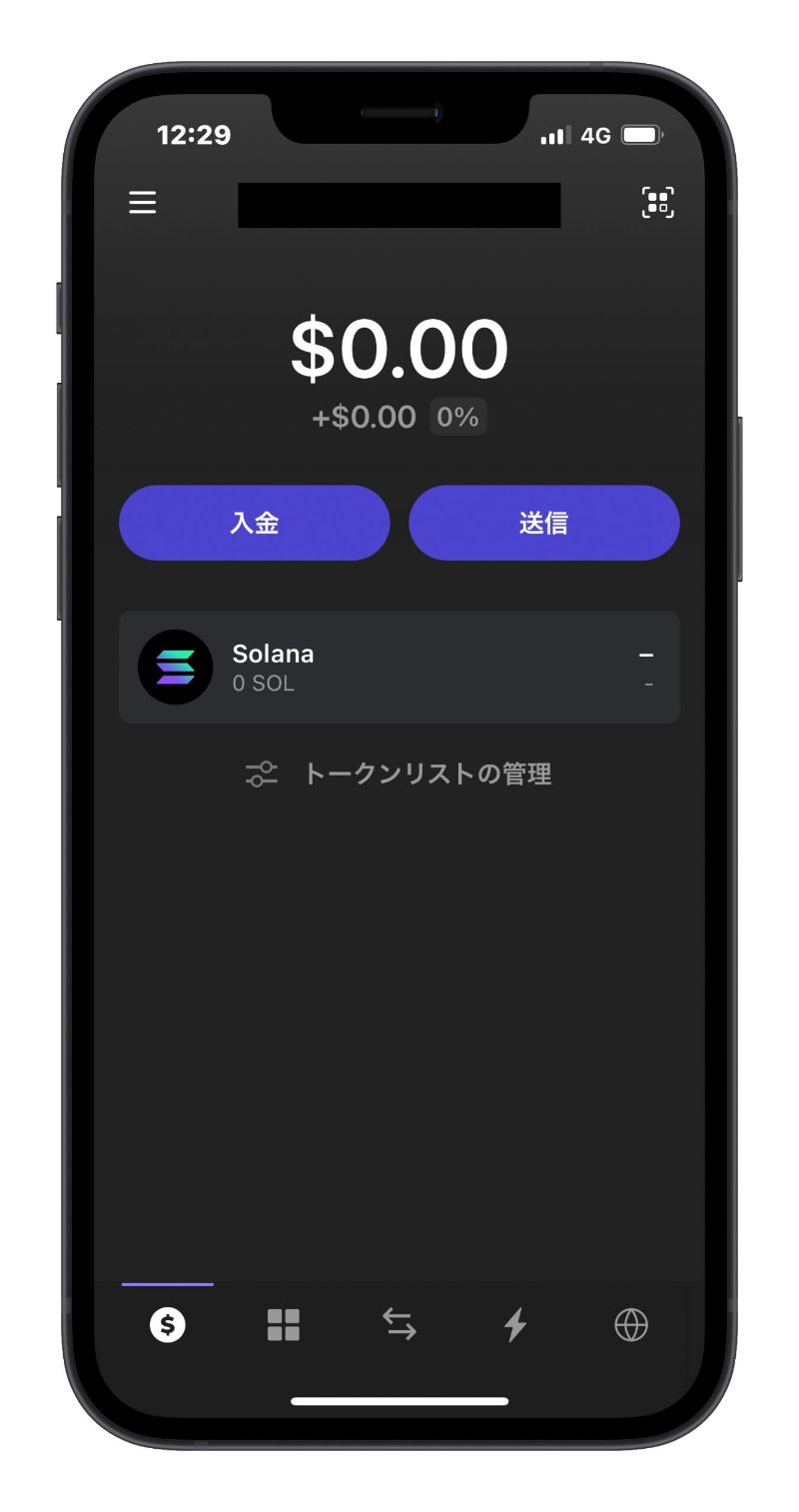The image size is (799, 1512).
Task: Open the Solana token row
Action: (x=399, y=668)
